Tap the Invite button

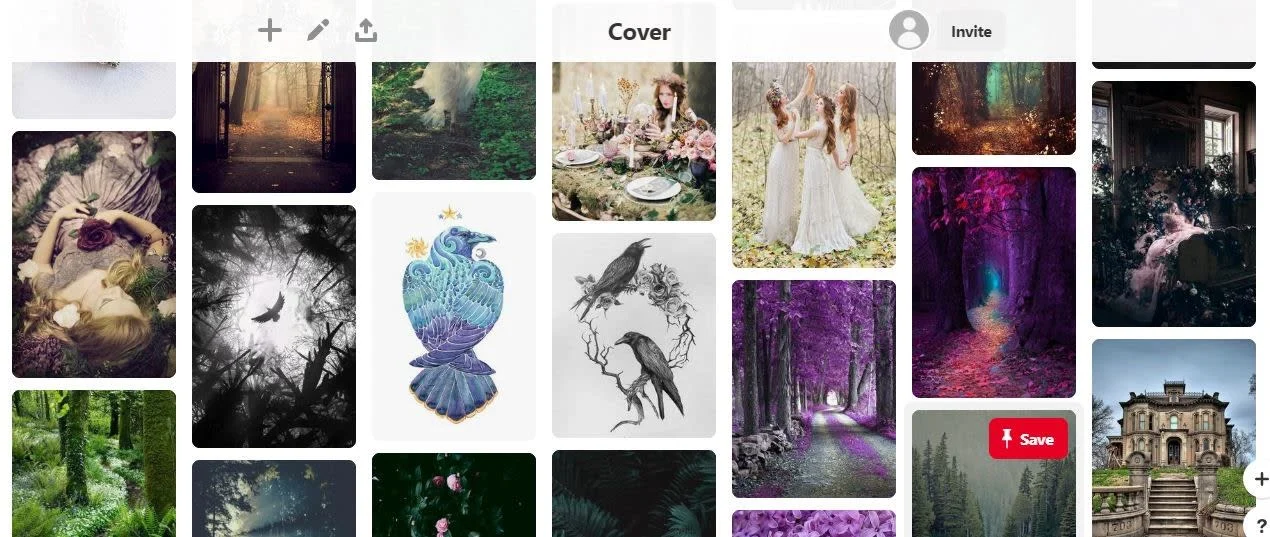971,31
